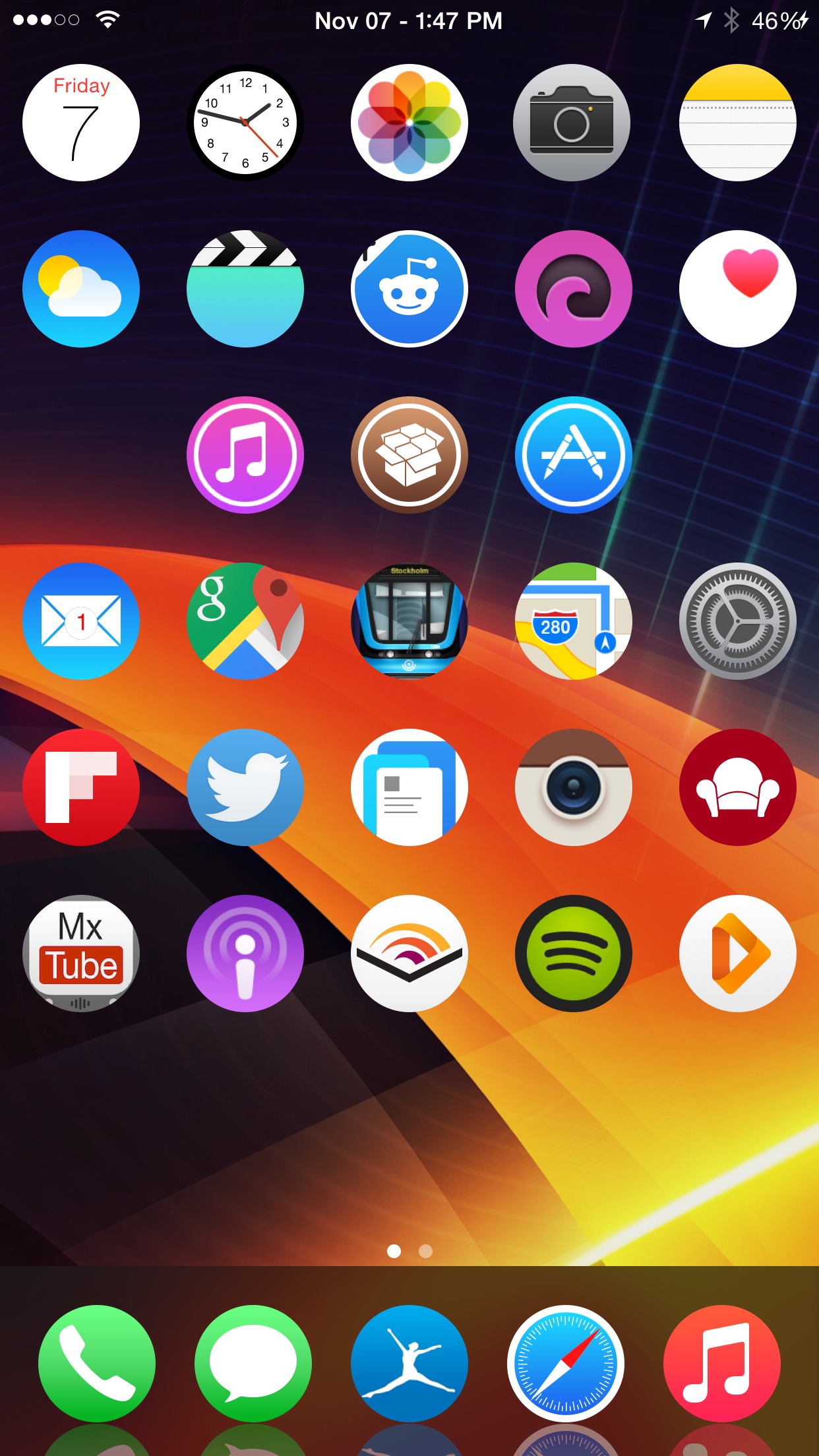Image resolution: width=819 pixels, height=1456 pixels.
Task: Launch the red Flipboard app
Action: point(81,787)
